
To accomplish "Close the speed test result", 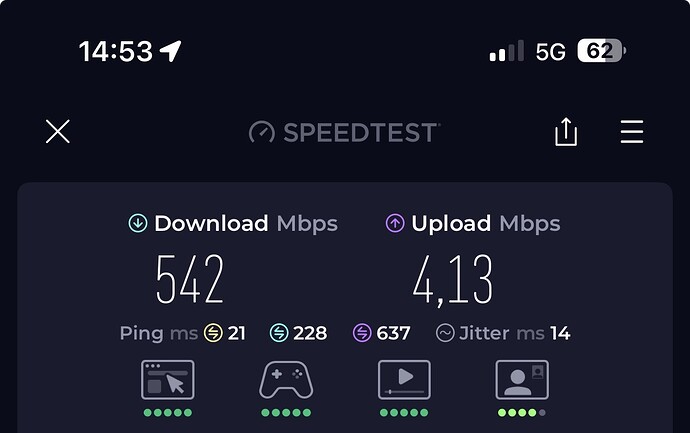I will click(x=58, y=132).
